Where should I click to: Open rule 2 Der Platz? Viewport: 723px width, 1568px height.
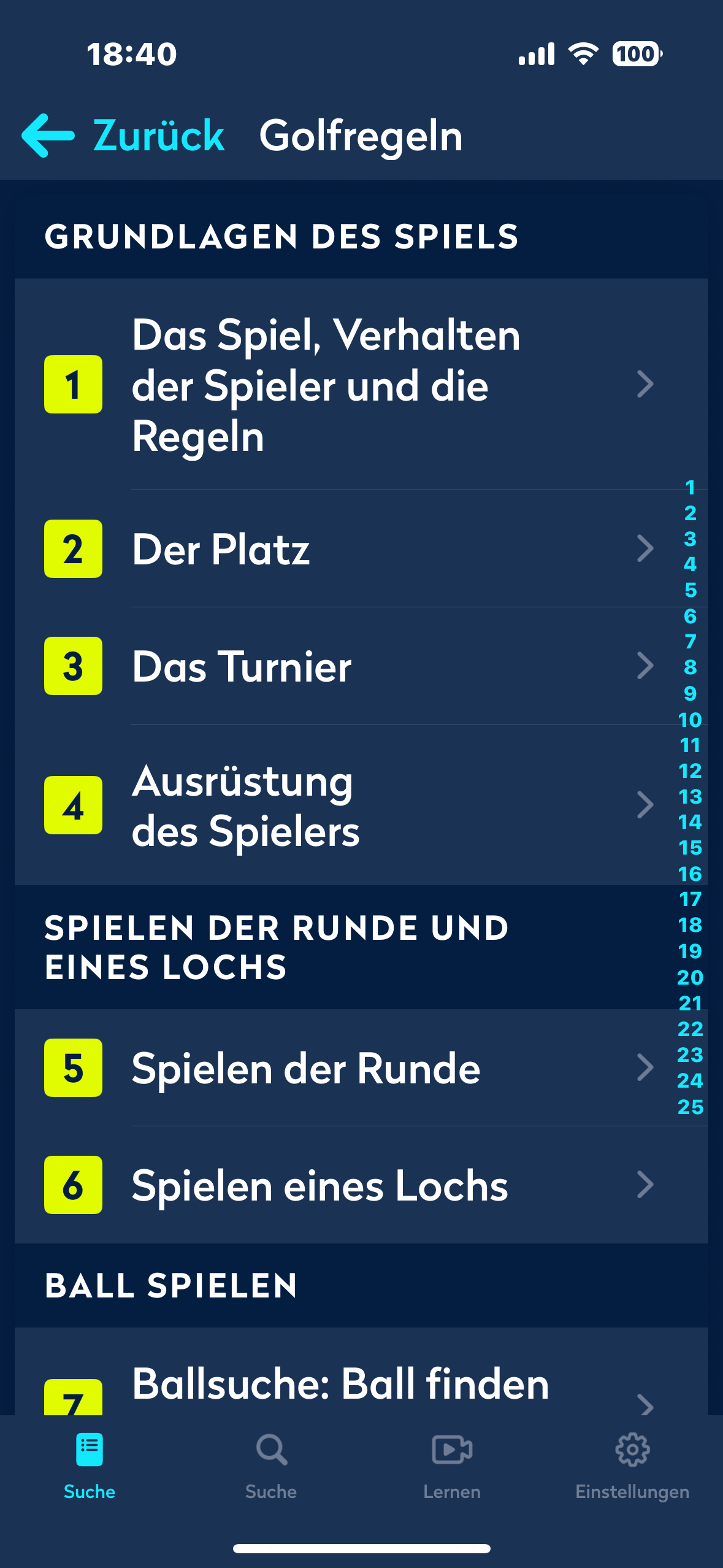click(343, 549)
